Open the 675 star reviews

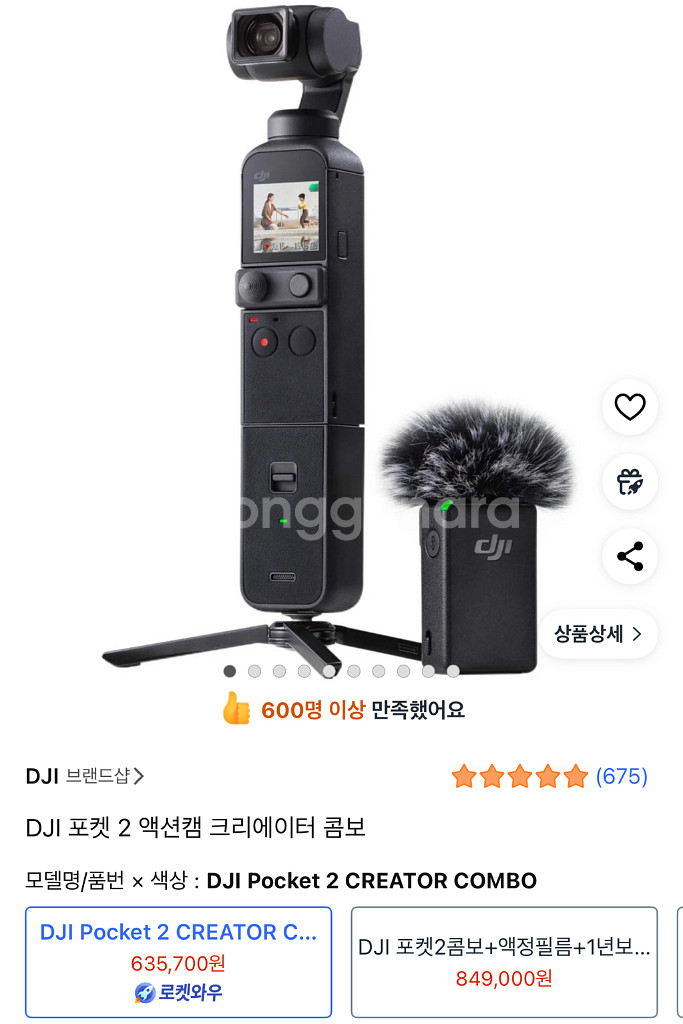coord(550,776)
